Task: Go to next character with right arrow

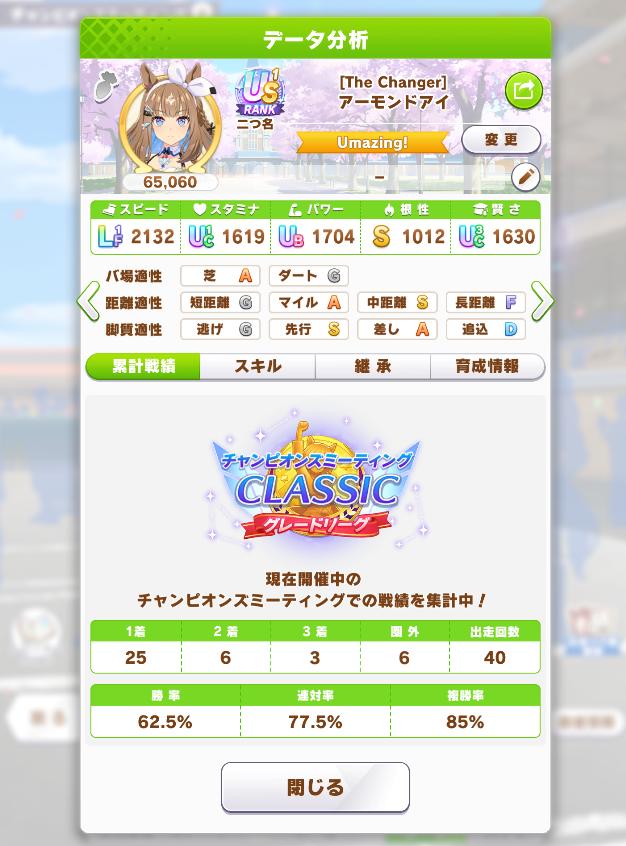Action: tap(542, 300)
